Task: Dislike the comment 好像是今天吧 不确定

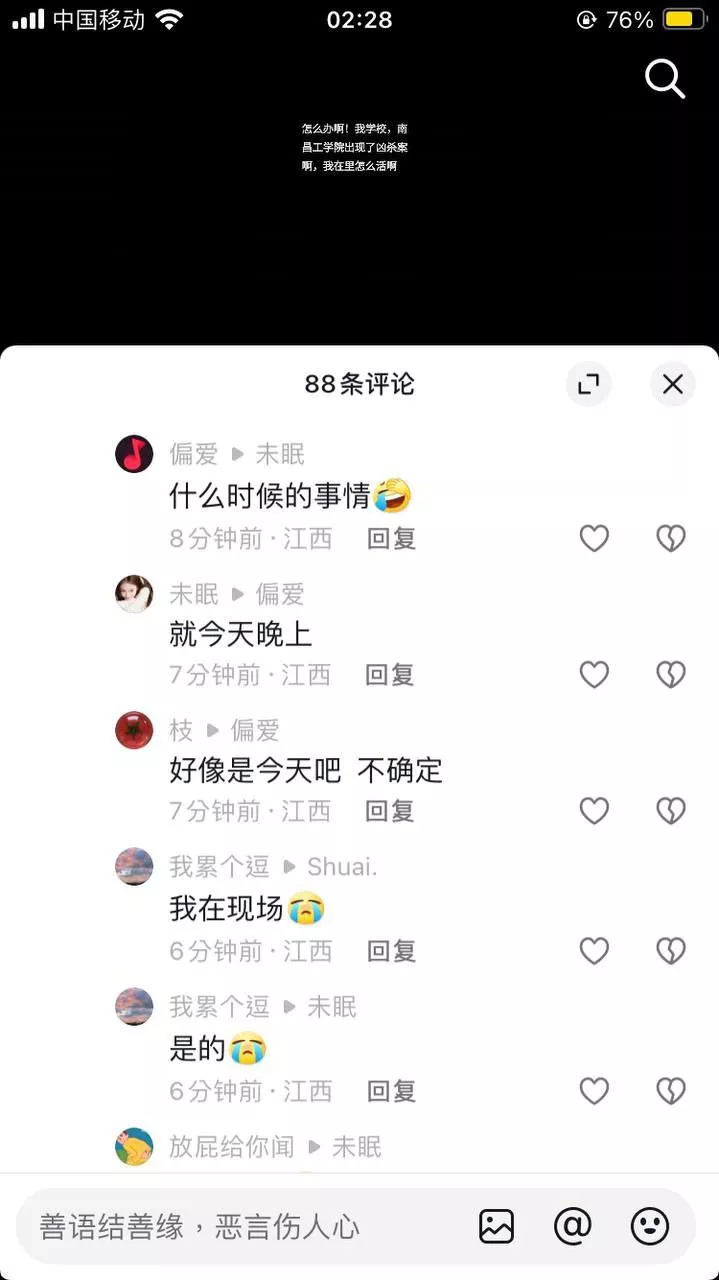Action: pyautogui.click(x=670, y=811)
